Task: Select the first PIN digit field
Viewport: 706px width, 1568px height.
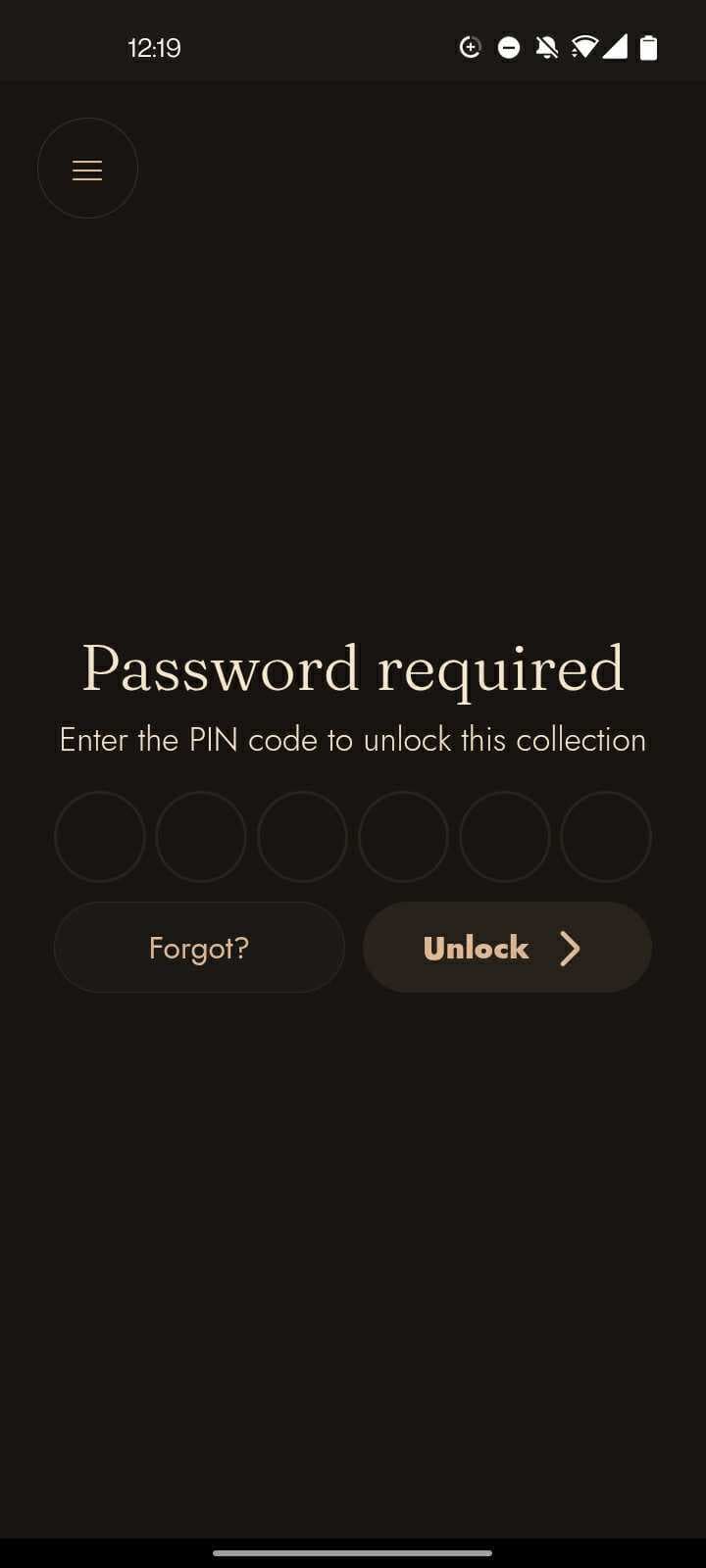Action: [99, 837]
